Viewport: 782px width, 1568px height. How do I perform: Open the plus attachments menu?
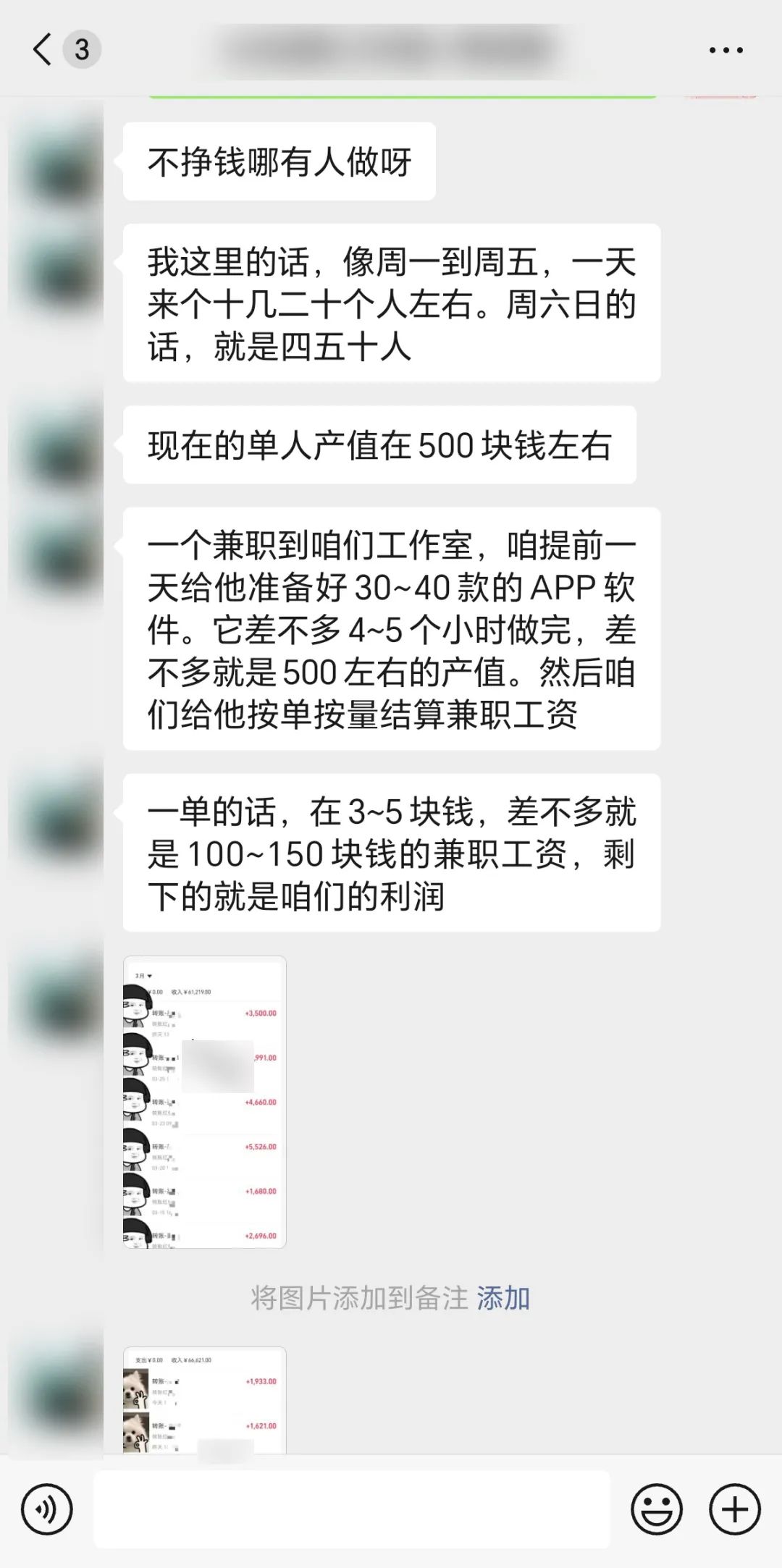coord(734,1509)
